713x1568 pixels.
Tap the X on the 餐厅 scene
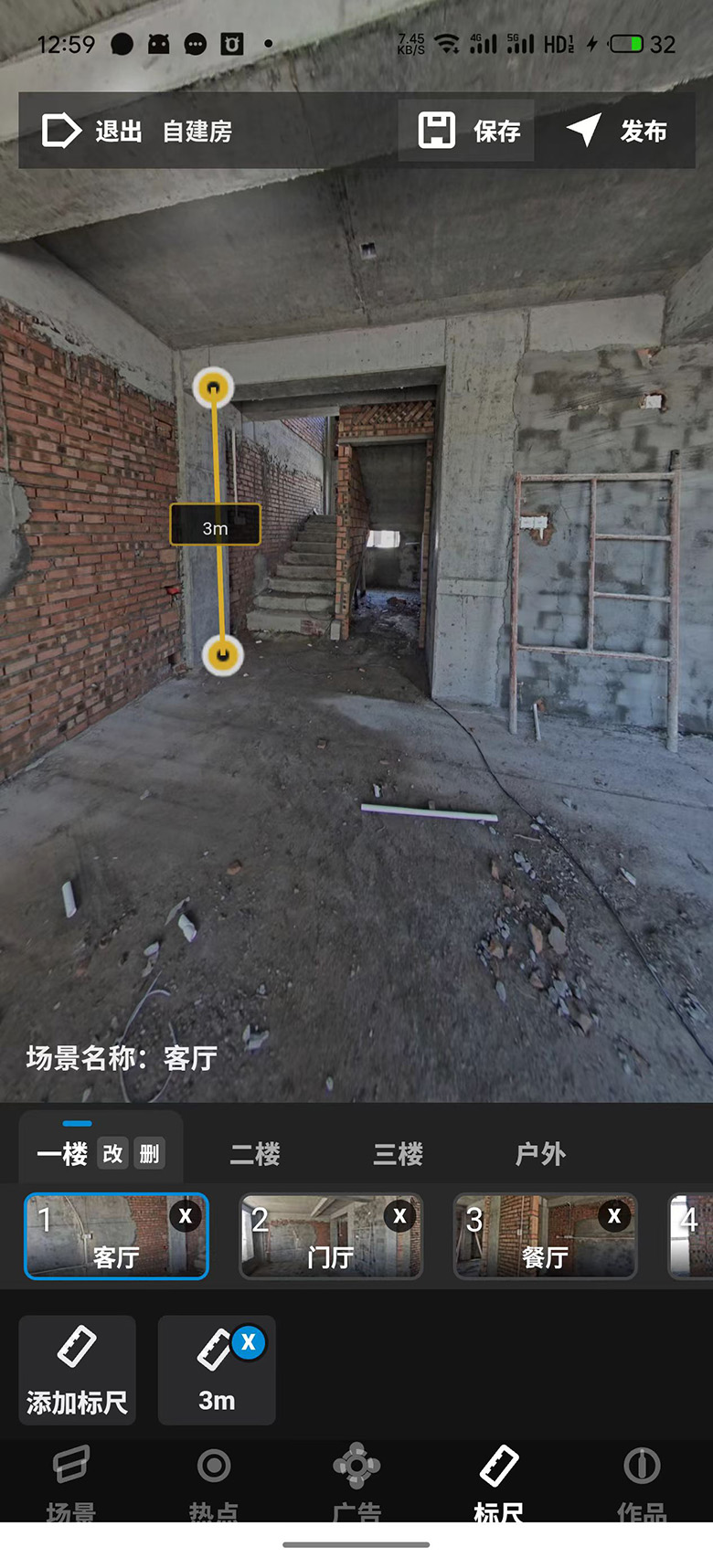pyautogui.click(x=614, y=1216)
